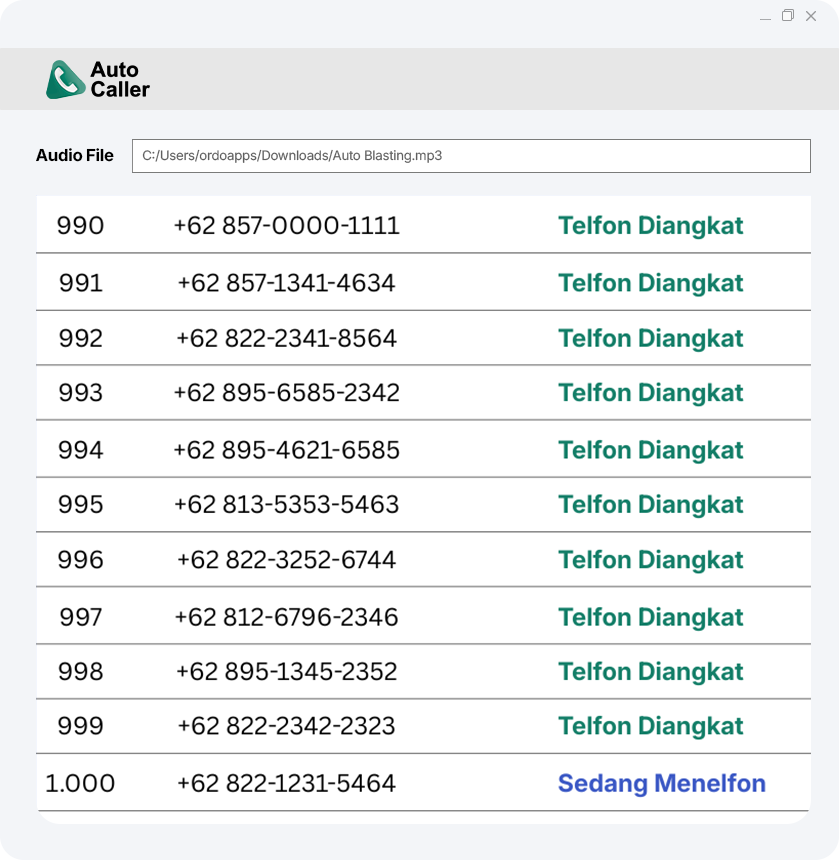Click the Audio Blasting.mp3 file path field

point(470,156)
